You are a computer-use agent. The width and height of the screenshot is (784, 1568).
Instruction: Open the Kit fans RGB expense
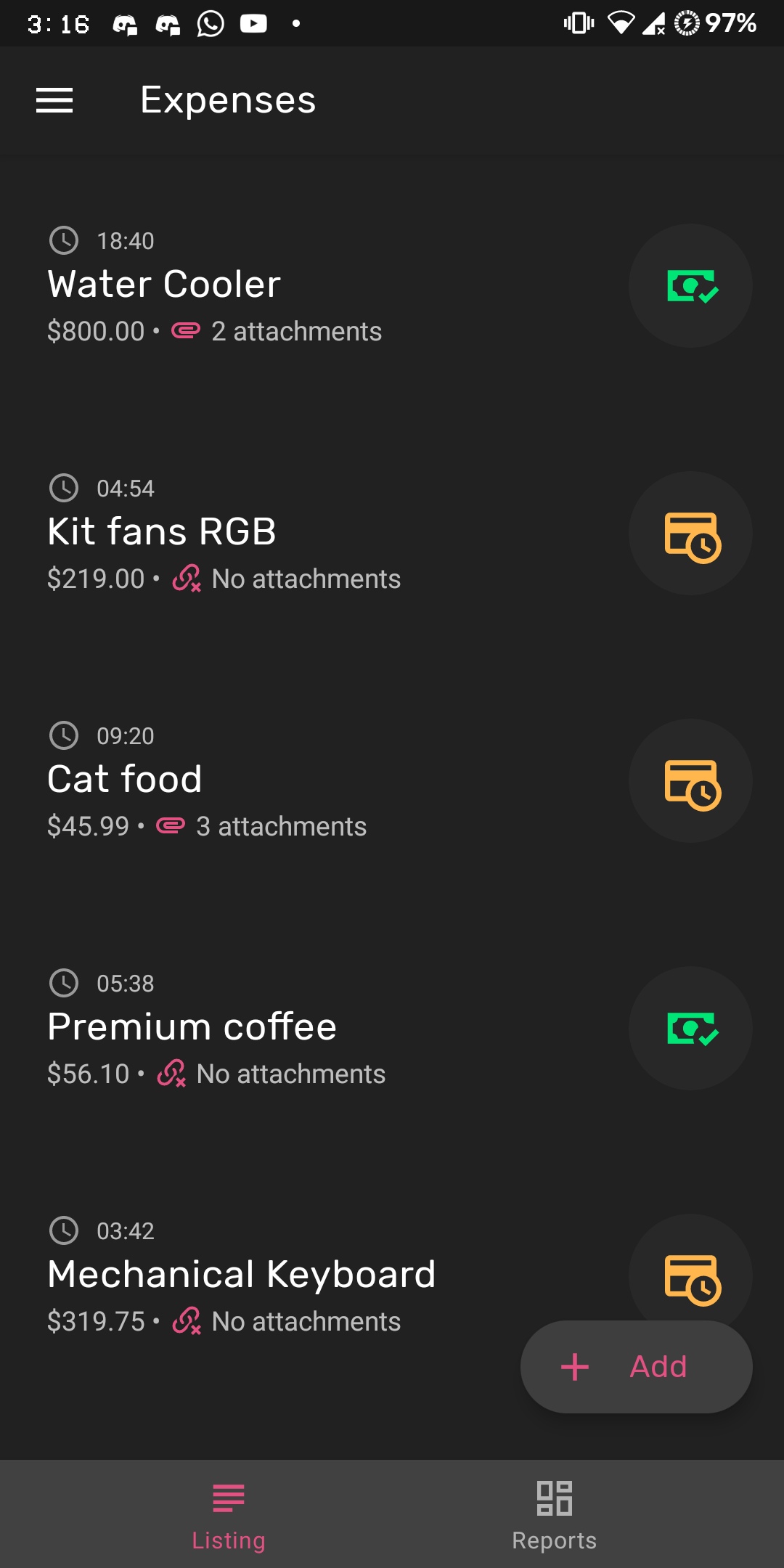[290, 532]
